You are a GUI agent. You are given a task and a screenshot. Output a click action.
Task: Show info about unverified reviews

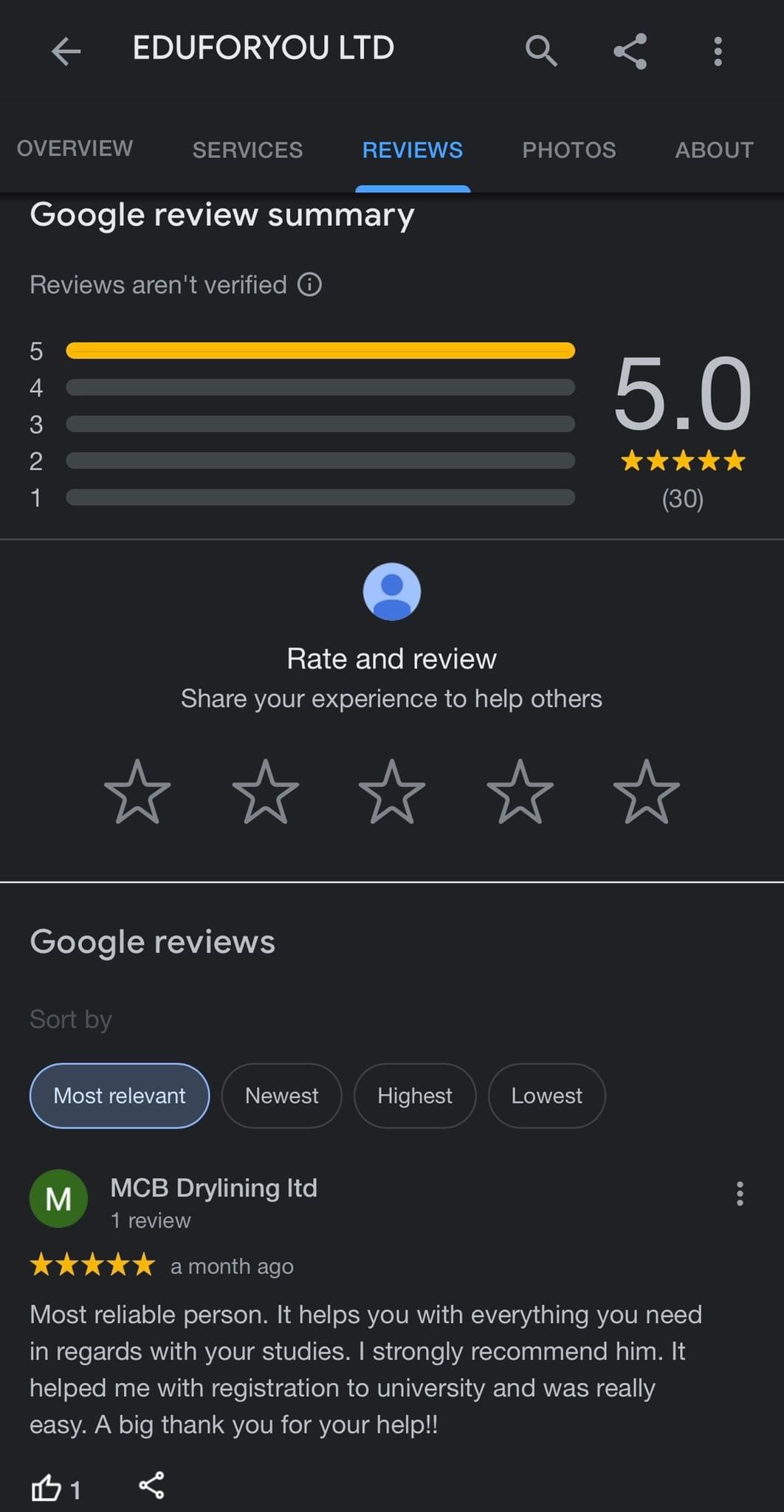(310, 284)
